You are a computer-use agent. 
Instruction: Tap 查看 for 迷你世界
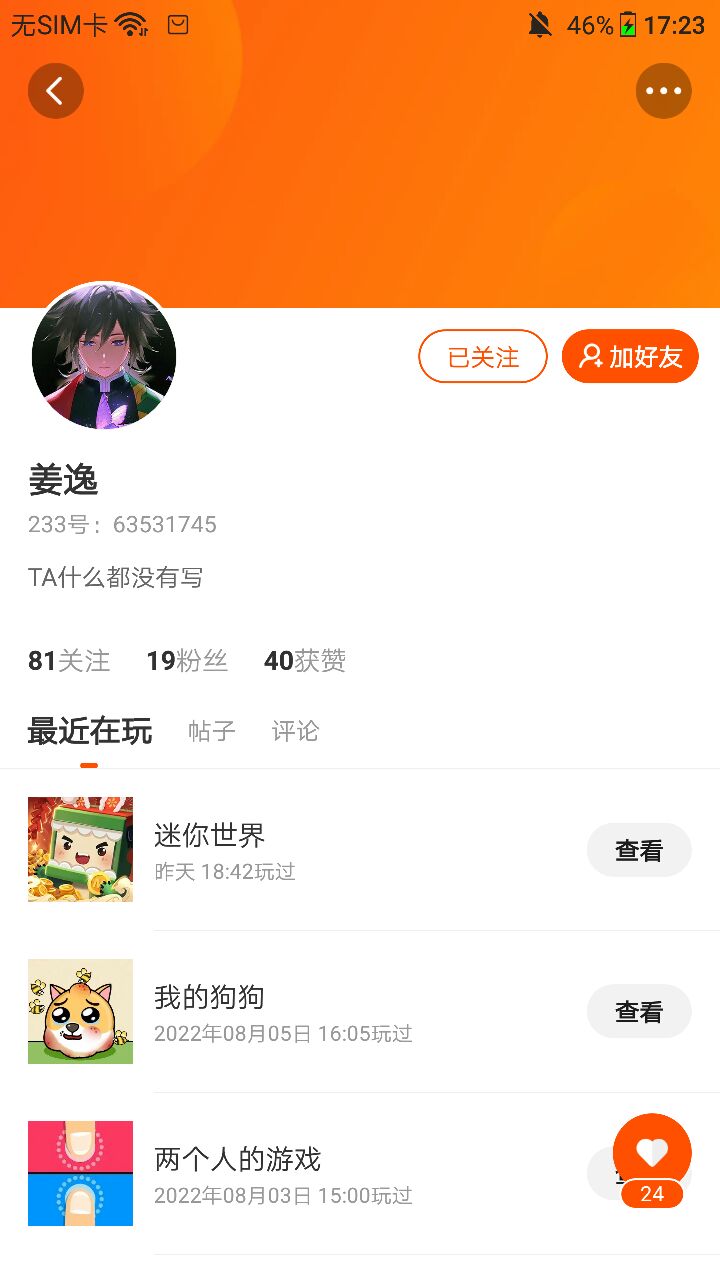pyautogui.click(x=639, y=850)
